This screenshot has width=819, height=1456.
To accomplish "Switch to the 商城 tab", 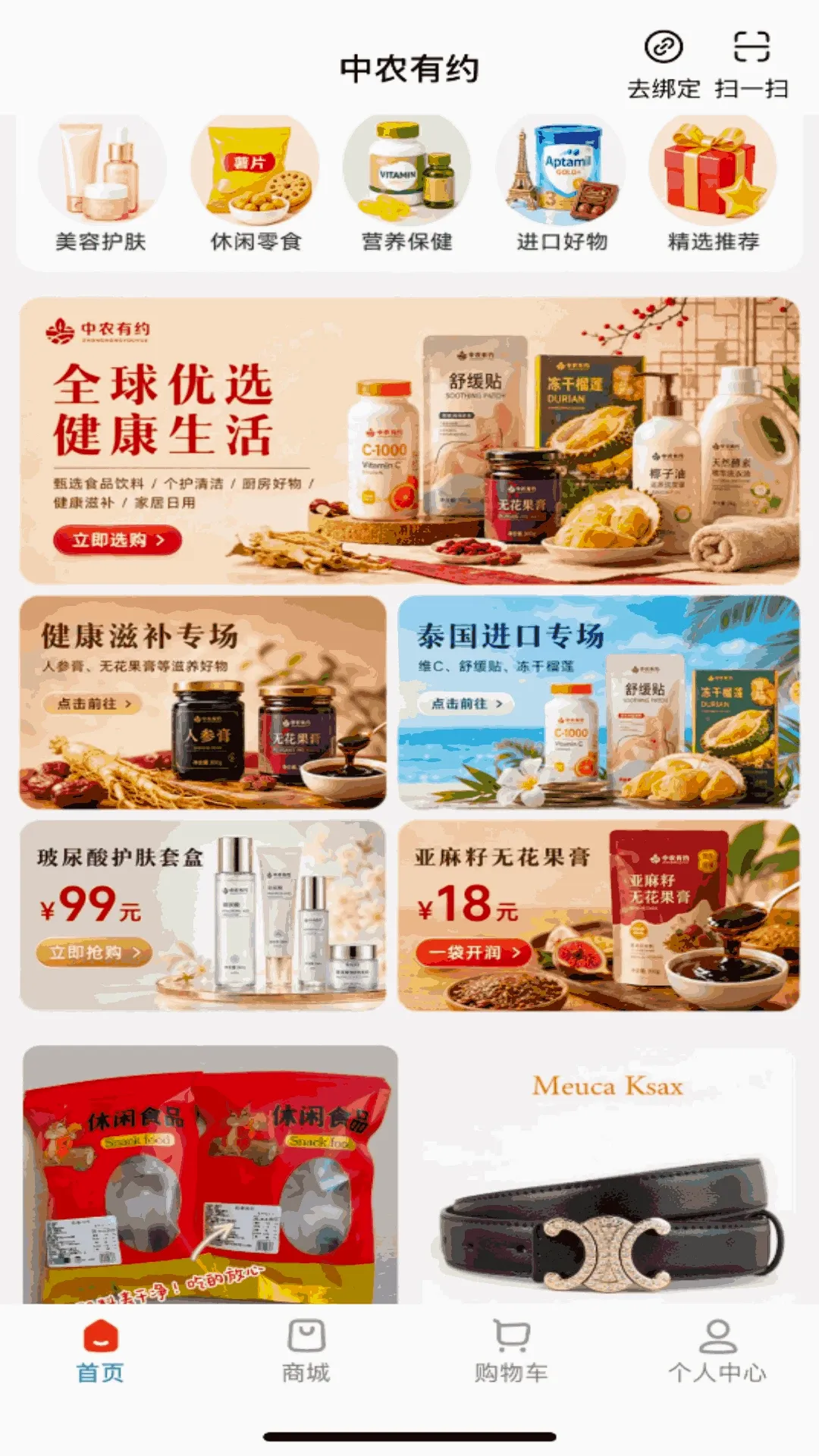I will pos(306,1351).
